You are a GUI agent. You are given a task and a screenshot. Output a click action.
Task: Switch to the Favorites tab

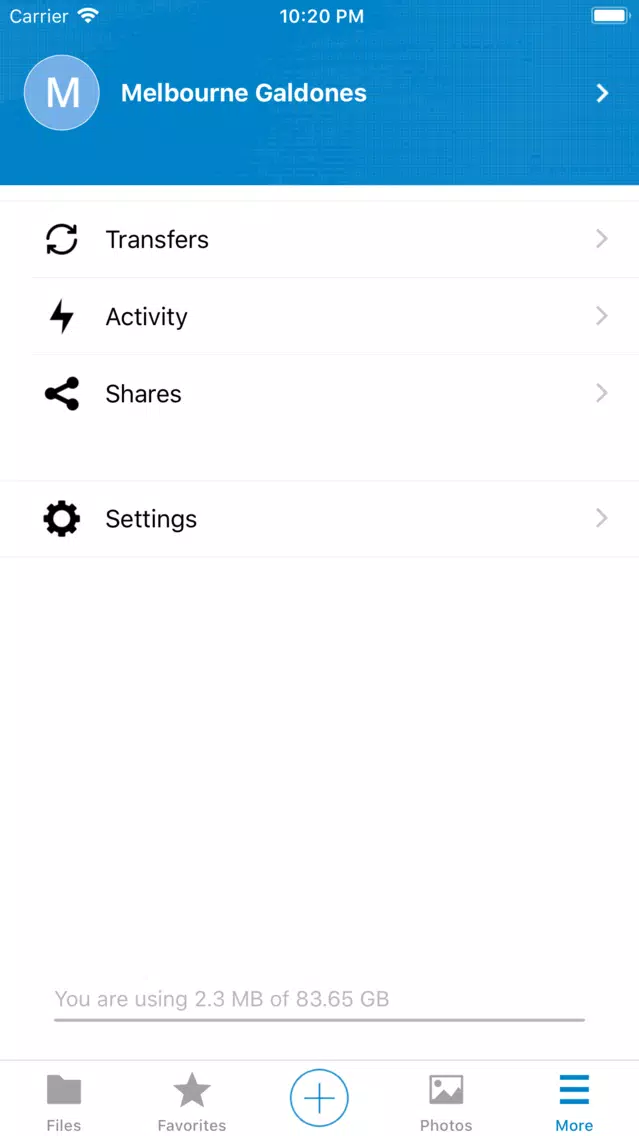tap(192, 1101)
